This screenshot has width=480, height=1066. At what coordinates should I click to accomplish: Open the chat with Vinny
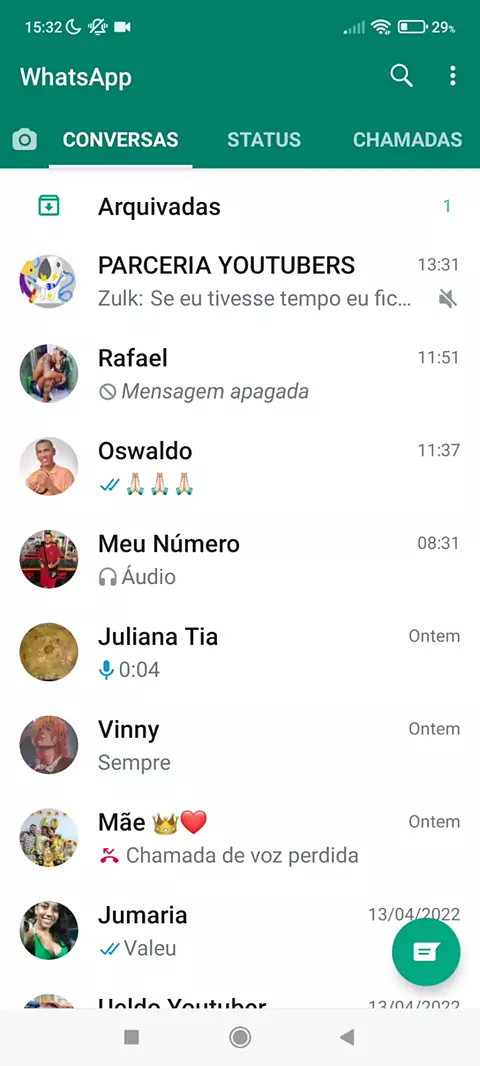click(x=240, y=745)
